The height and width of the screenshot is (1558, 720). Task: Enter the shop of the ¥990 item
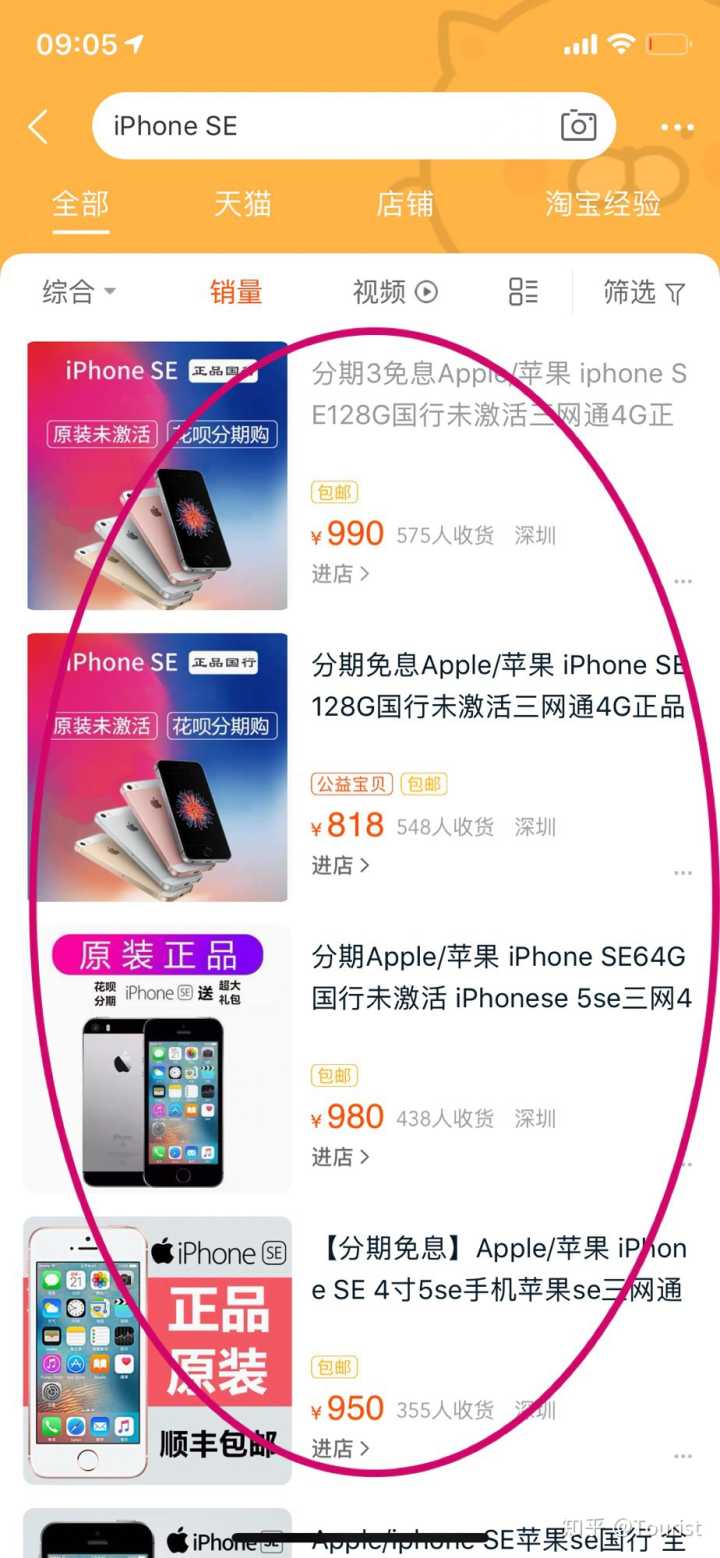click(x=340, y=574)
